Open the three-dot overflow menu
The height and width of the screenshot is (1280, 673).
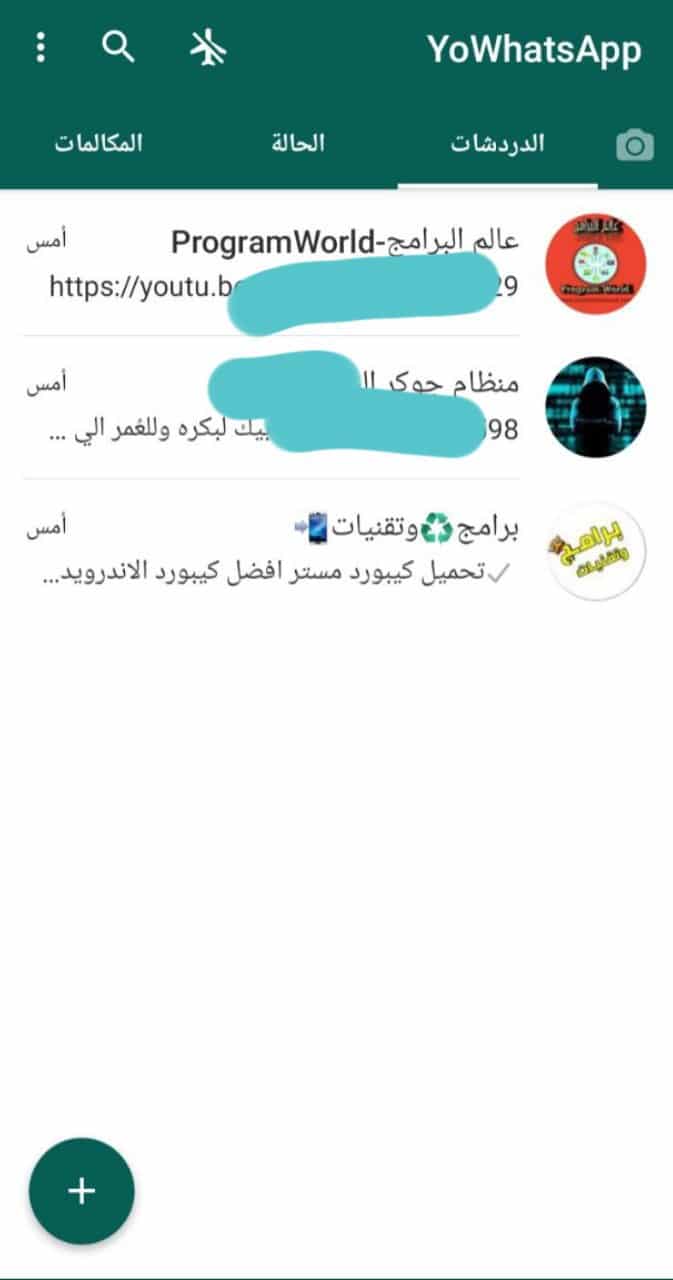[x=40, y=47]
